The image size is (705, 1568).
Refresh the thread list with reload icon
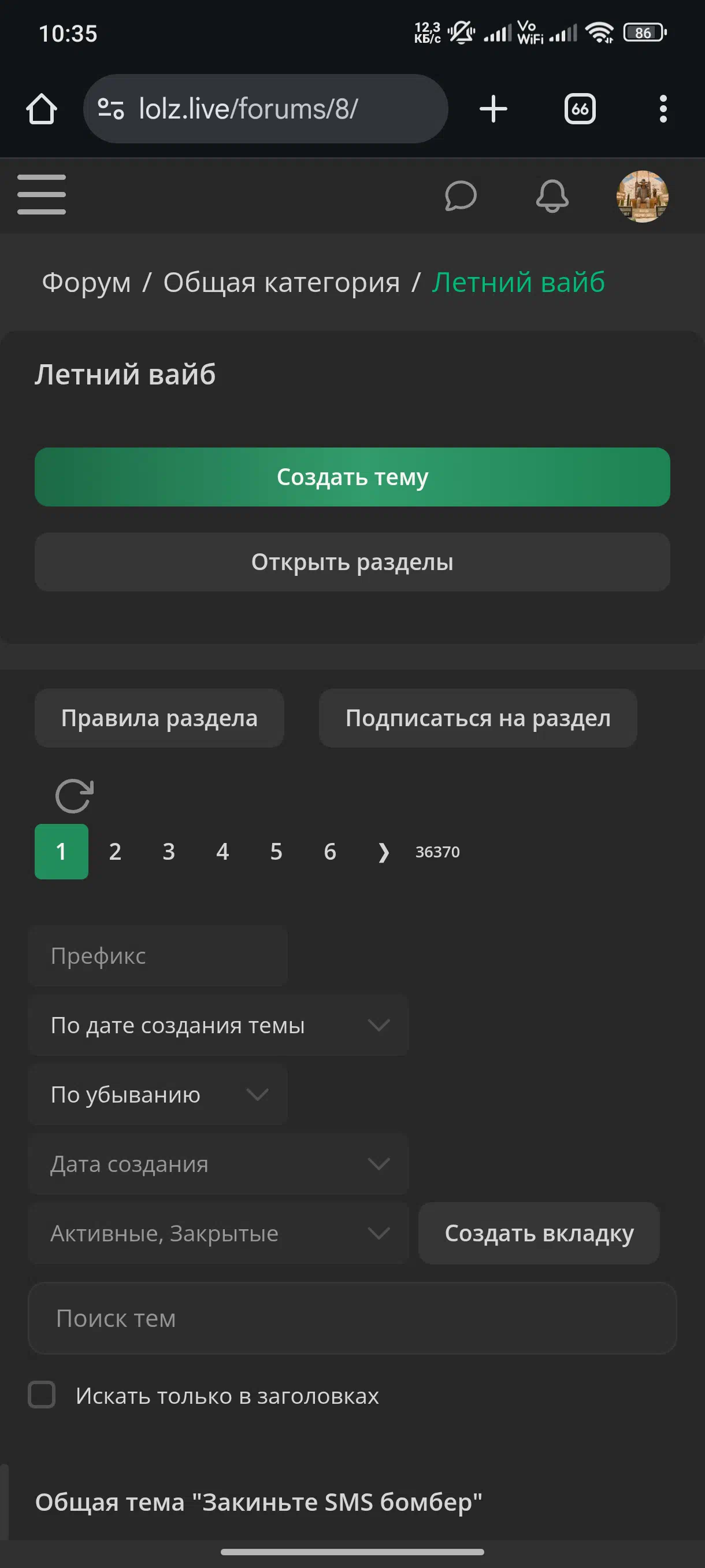point(74,796)
